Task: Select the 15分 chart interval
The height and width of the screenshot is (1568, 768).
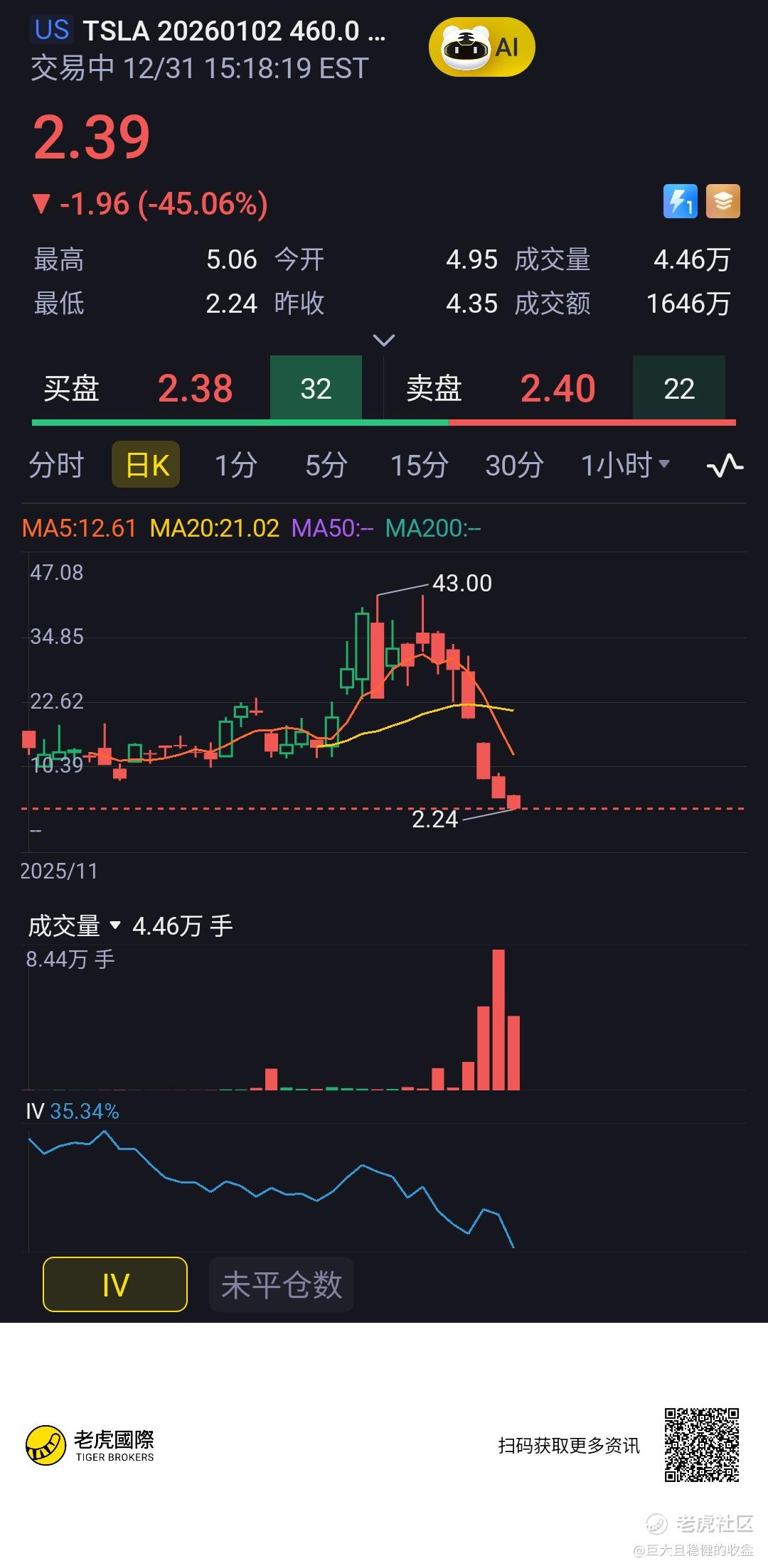Action: [419, 466]
